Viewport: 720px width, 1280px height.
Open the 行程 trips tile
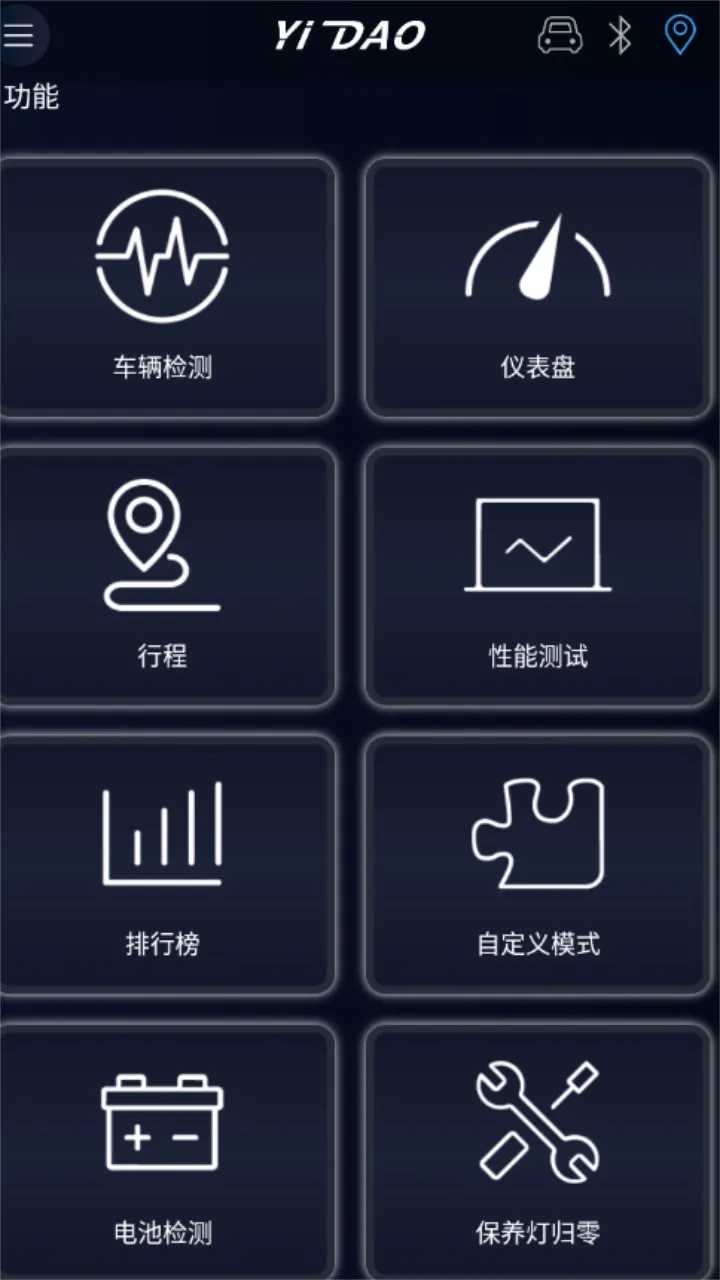[163, 576]
